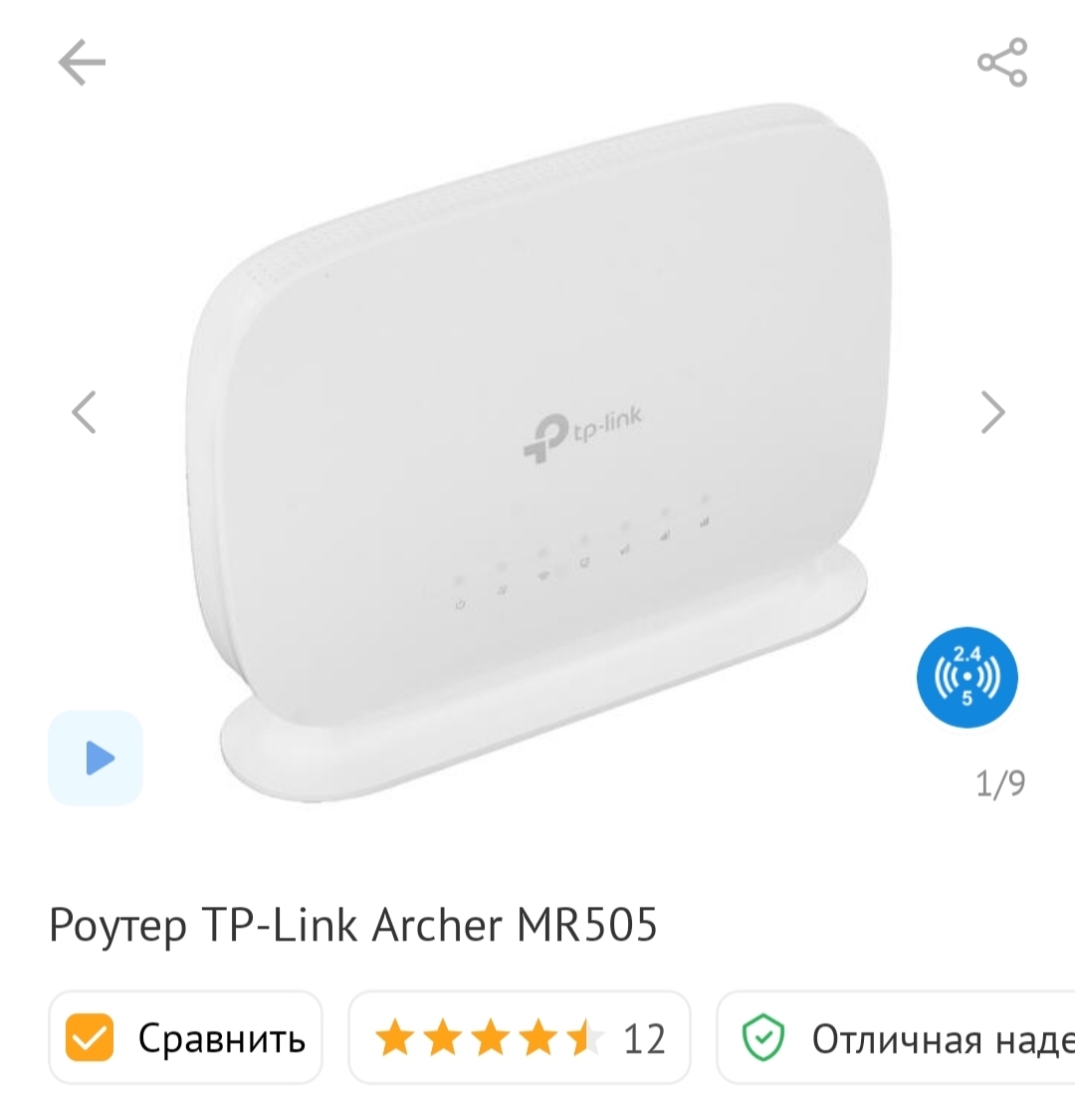Go back to the previous page
This screenshot has width=1075, height=1120.
tap(82, 63)
